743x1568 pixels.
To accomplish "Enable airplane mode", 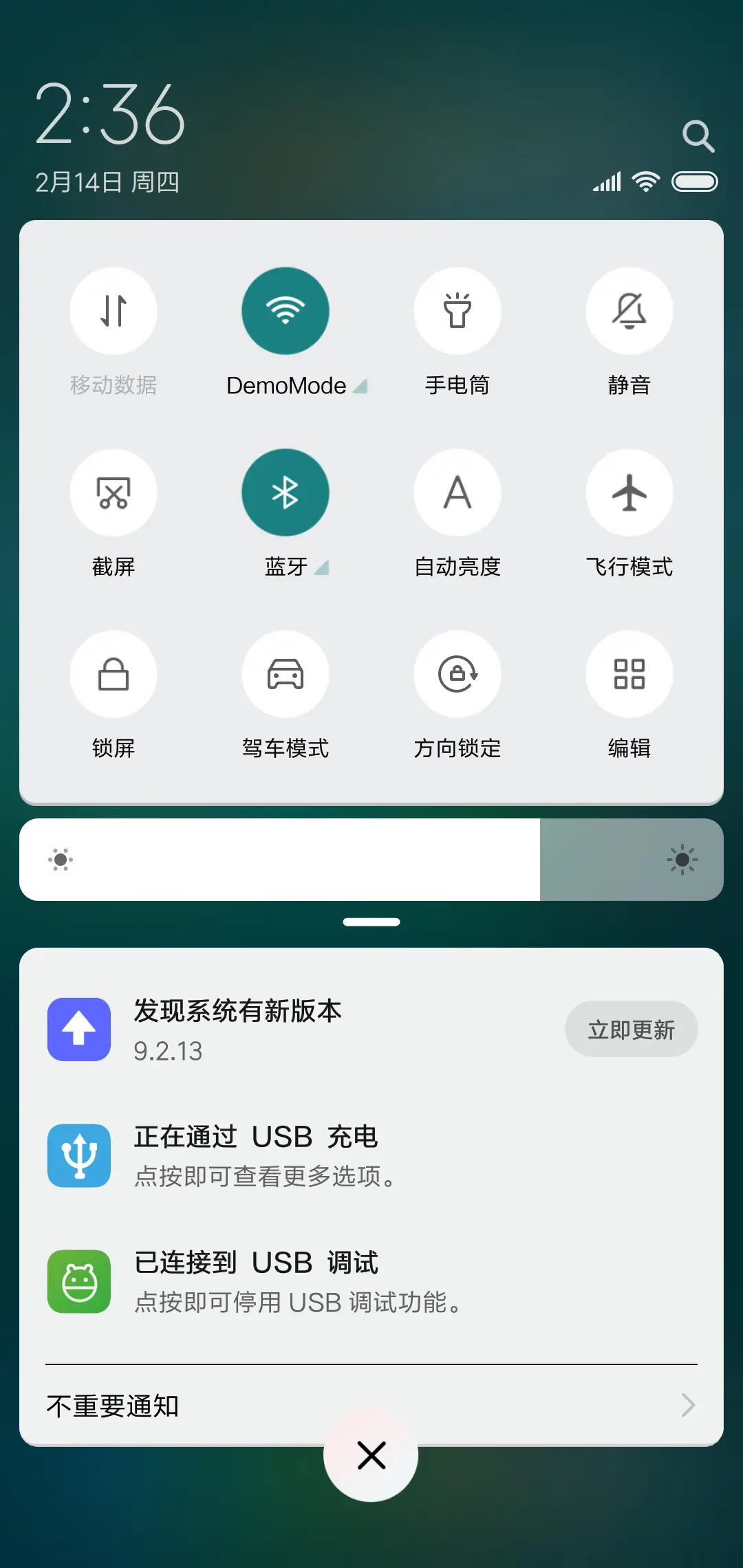I will tap(629, 492).
